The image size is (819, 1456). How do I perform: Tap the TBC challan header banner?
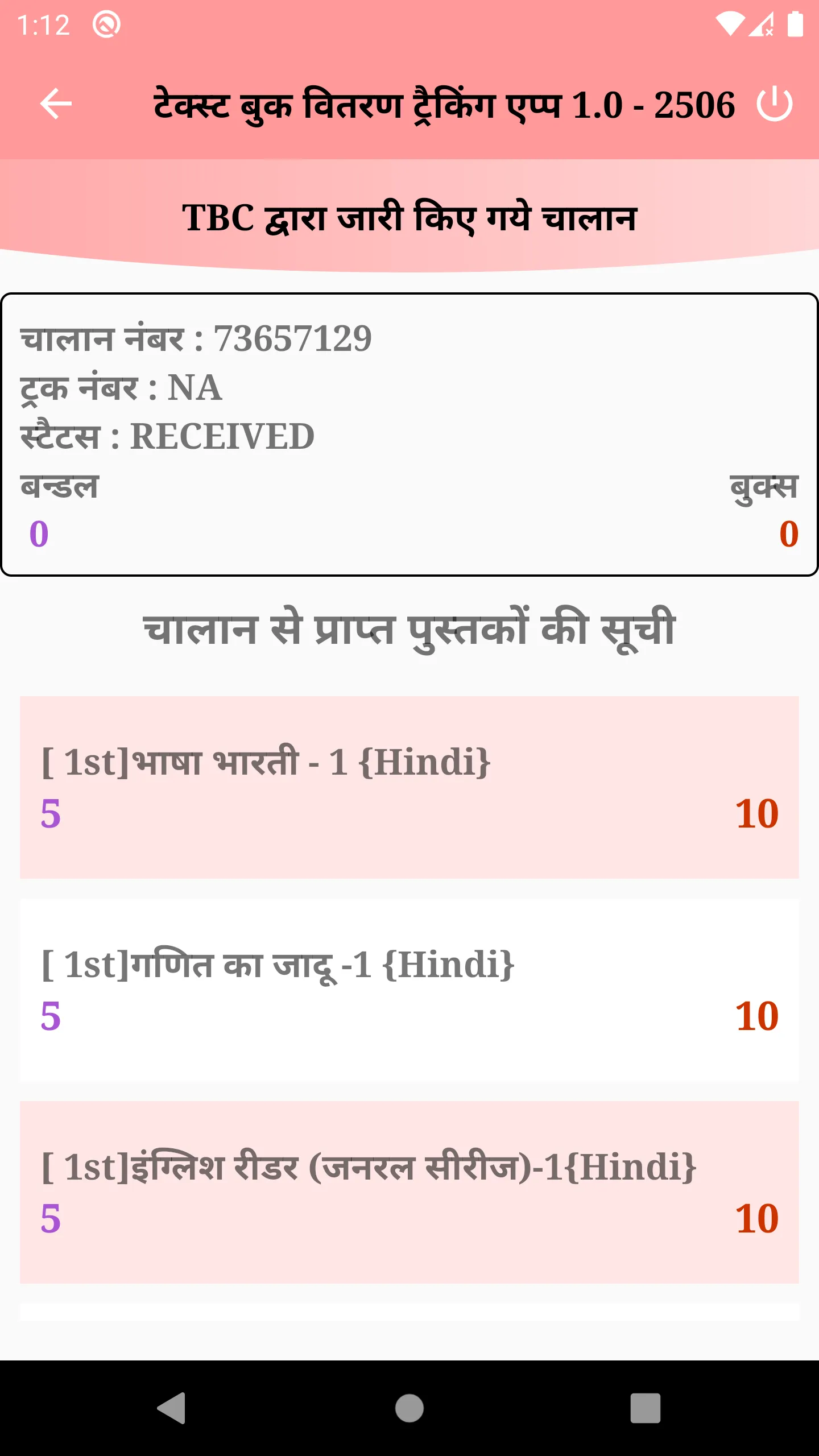pyautogui.click(x=409, y=215)
